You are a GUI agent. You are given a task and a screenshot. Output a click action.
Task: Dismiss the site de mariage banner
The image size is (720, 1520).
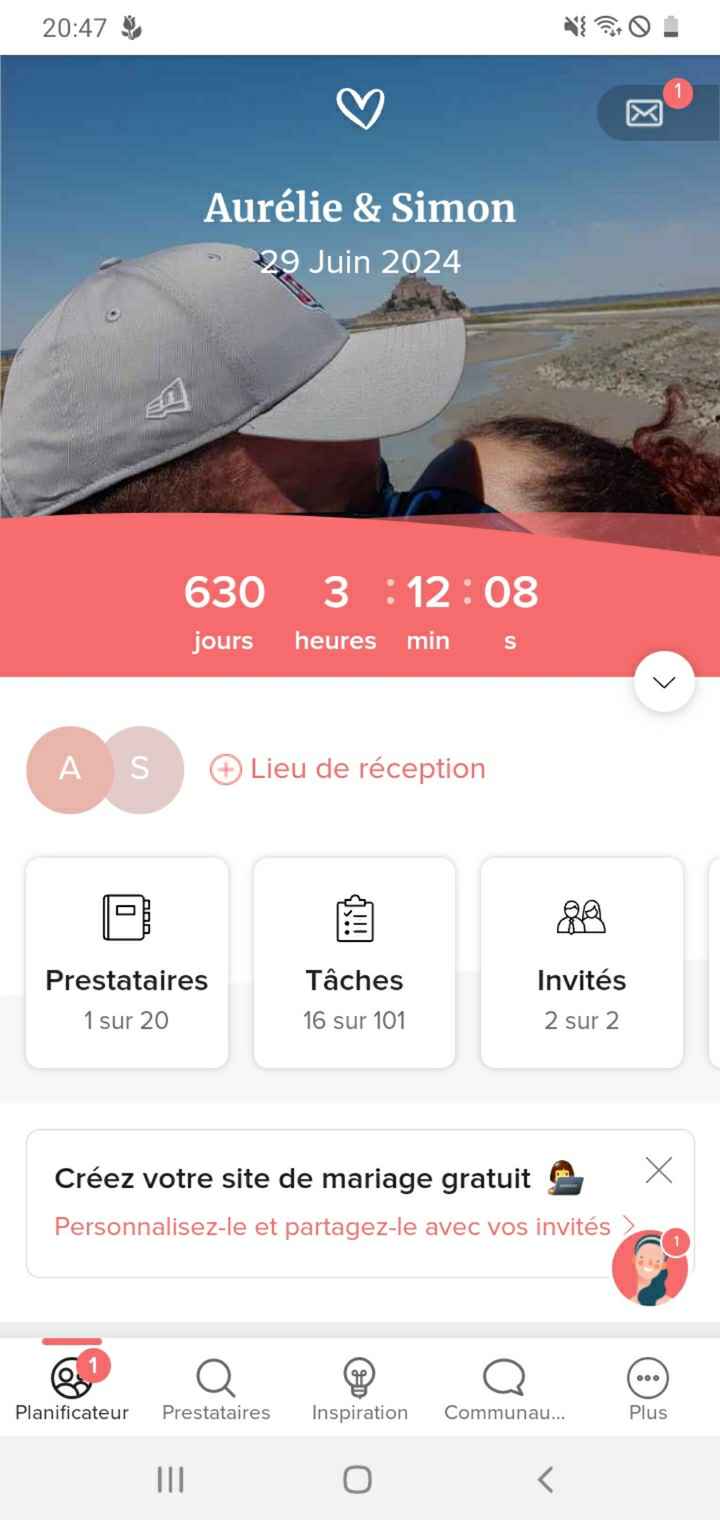click(x=658, y=1169)
